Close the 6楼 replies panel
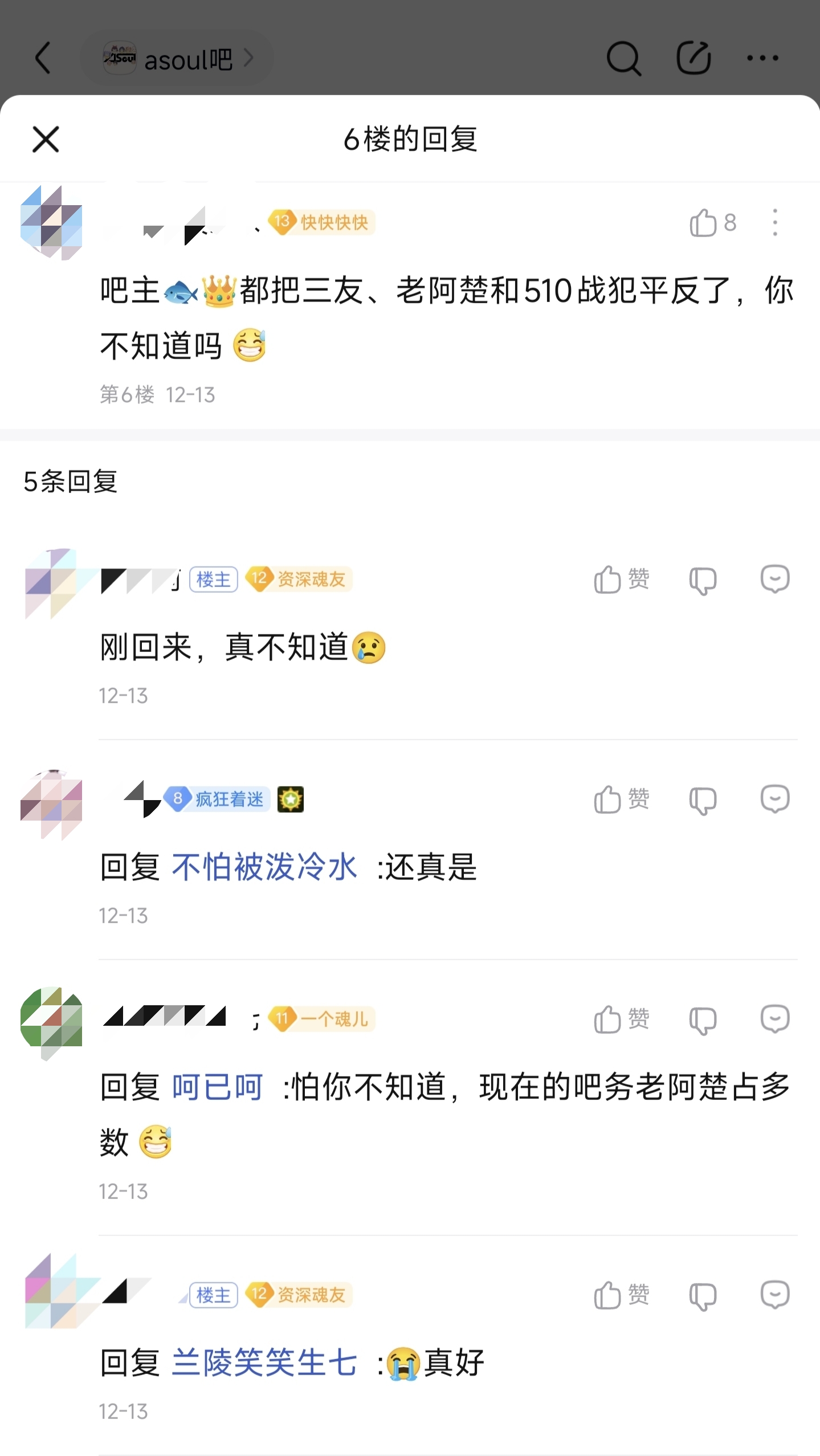The width and height of the screenshot is (820, 1456). pos(46,140)
